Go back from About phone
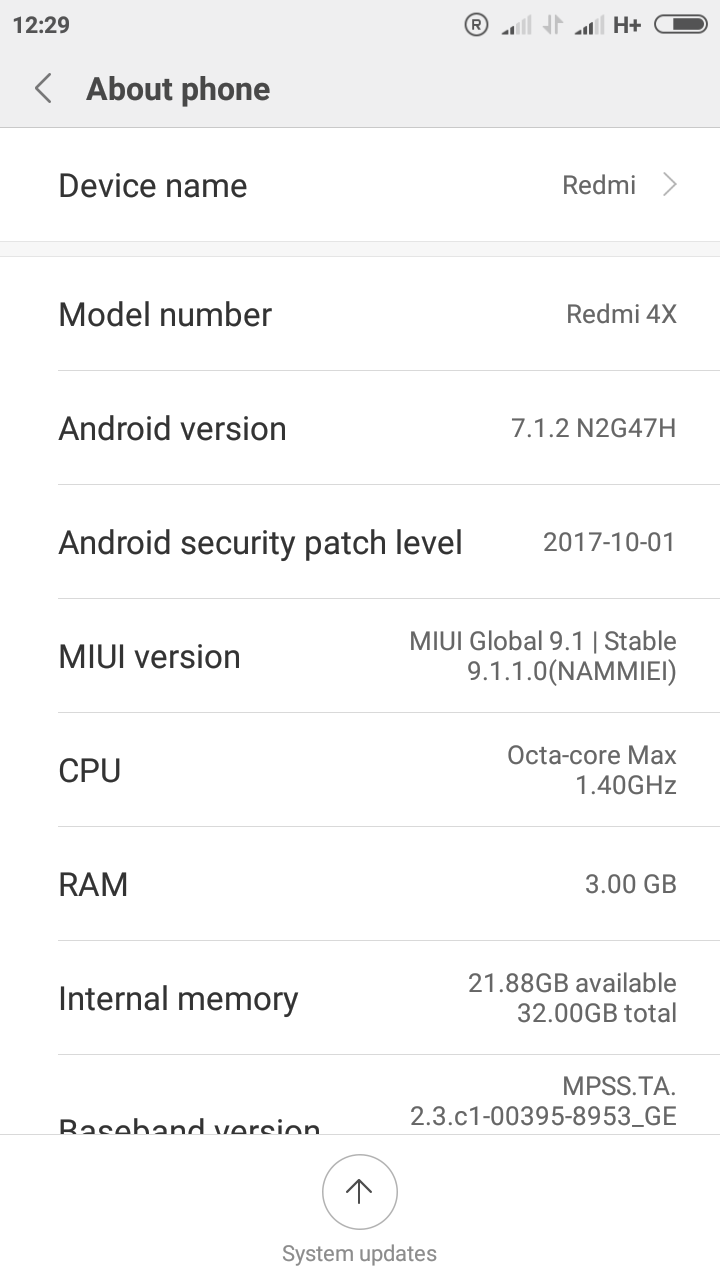720x1280 pixels. [x=43, y=89]
